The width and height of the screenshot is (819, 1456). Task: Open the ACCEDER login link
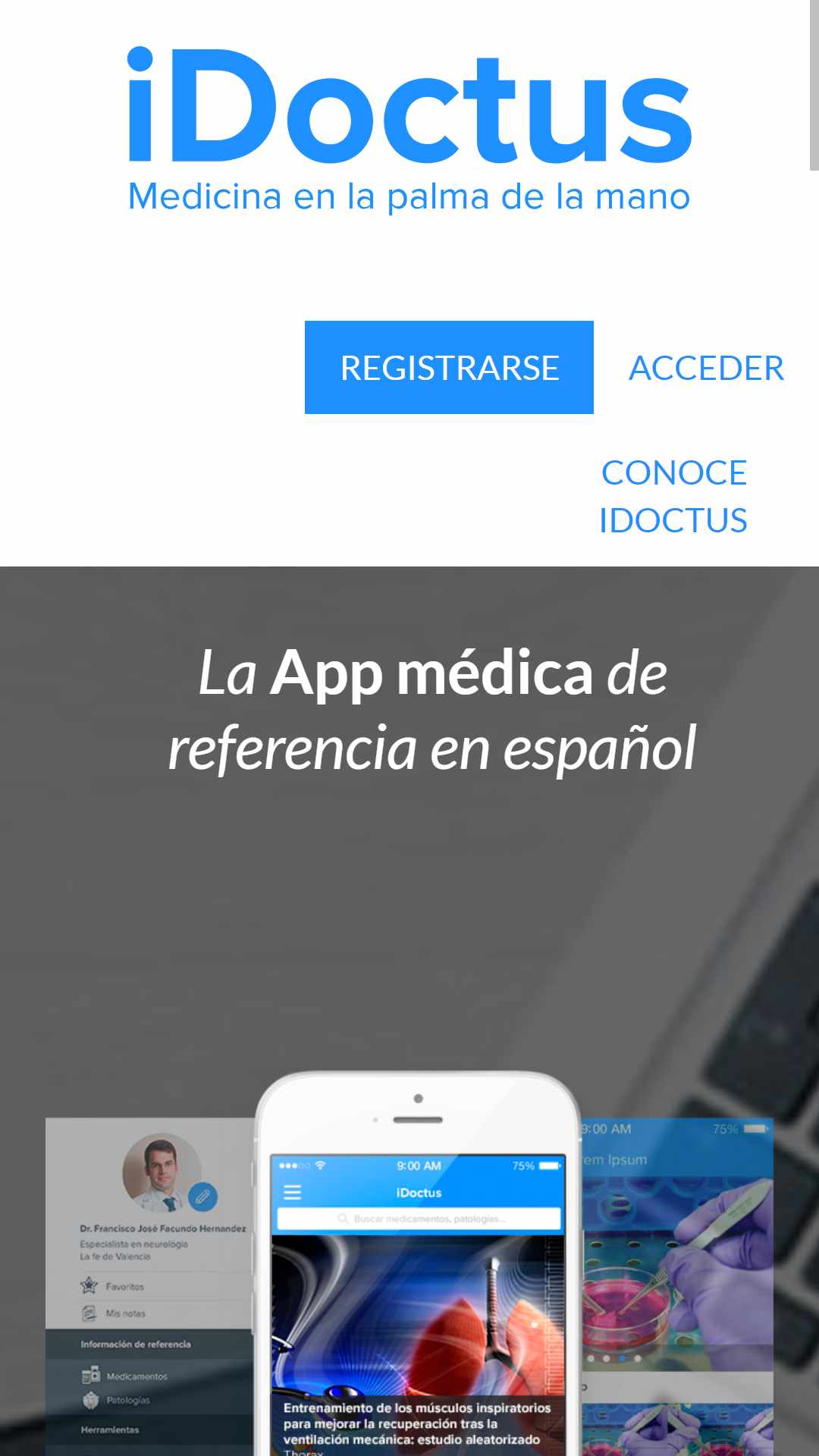706,368
